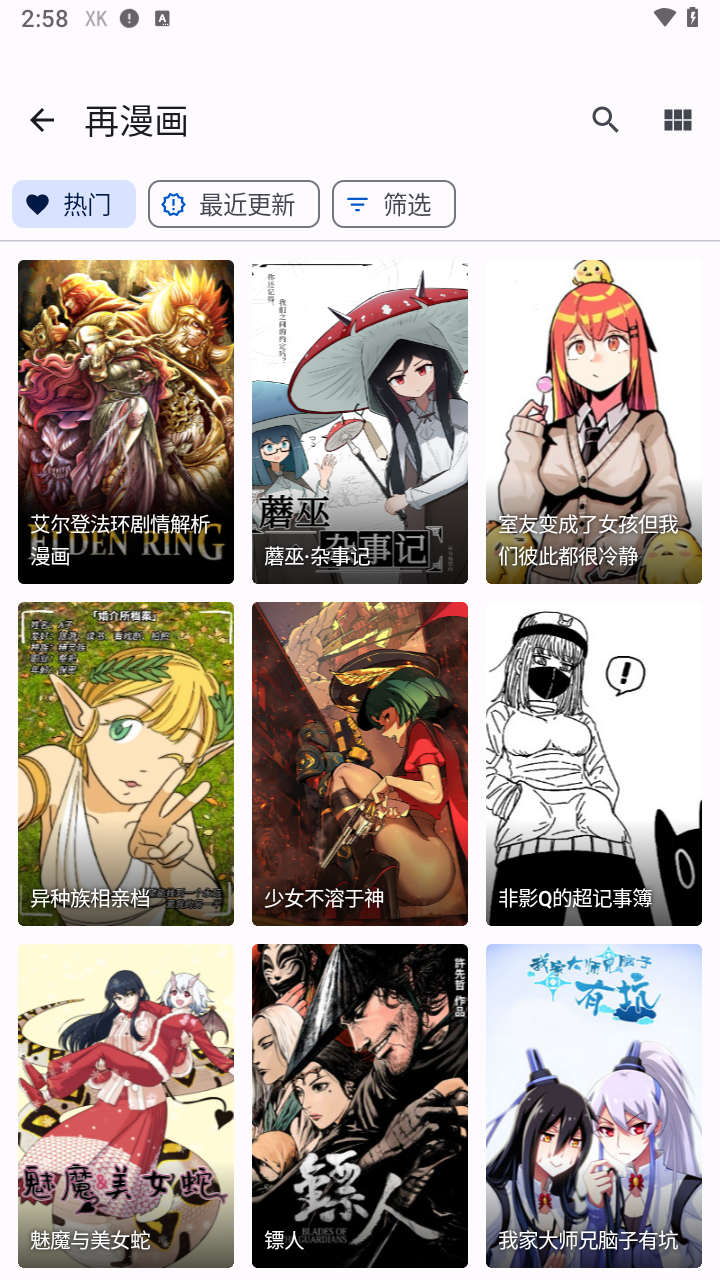Open the manga 异种族相亲档

[126, 763]
